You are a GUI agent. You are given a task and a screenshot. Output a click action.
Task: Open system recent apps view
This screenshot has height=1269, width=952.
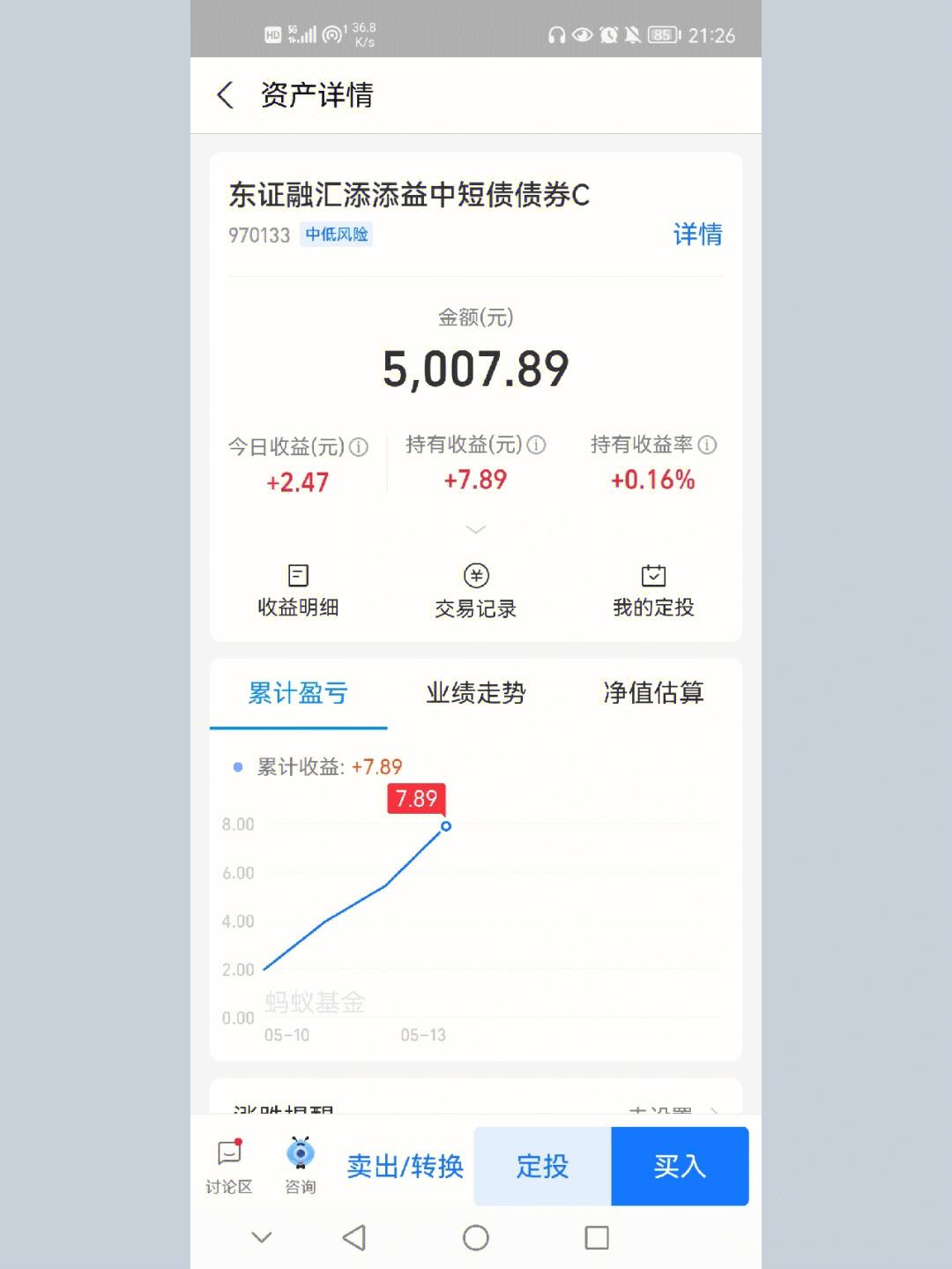[597, 1238]
